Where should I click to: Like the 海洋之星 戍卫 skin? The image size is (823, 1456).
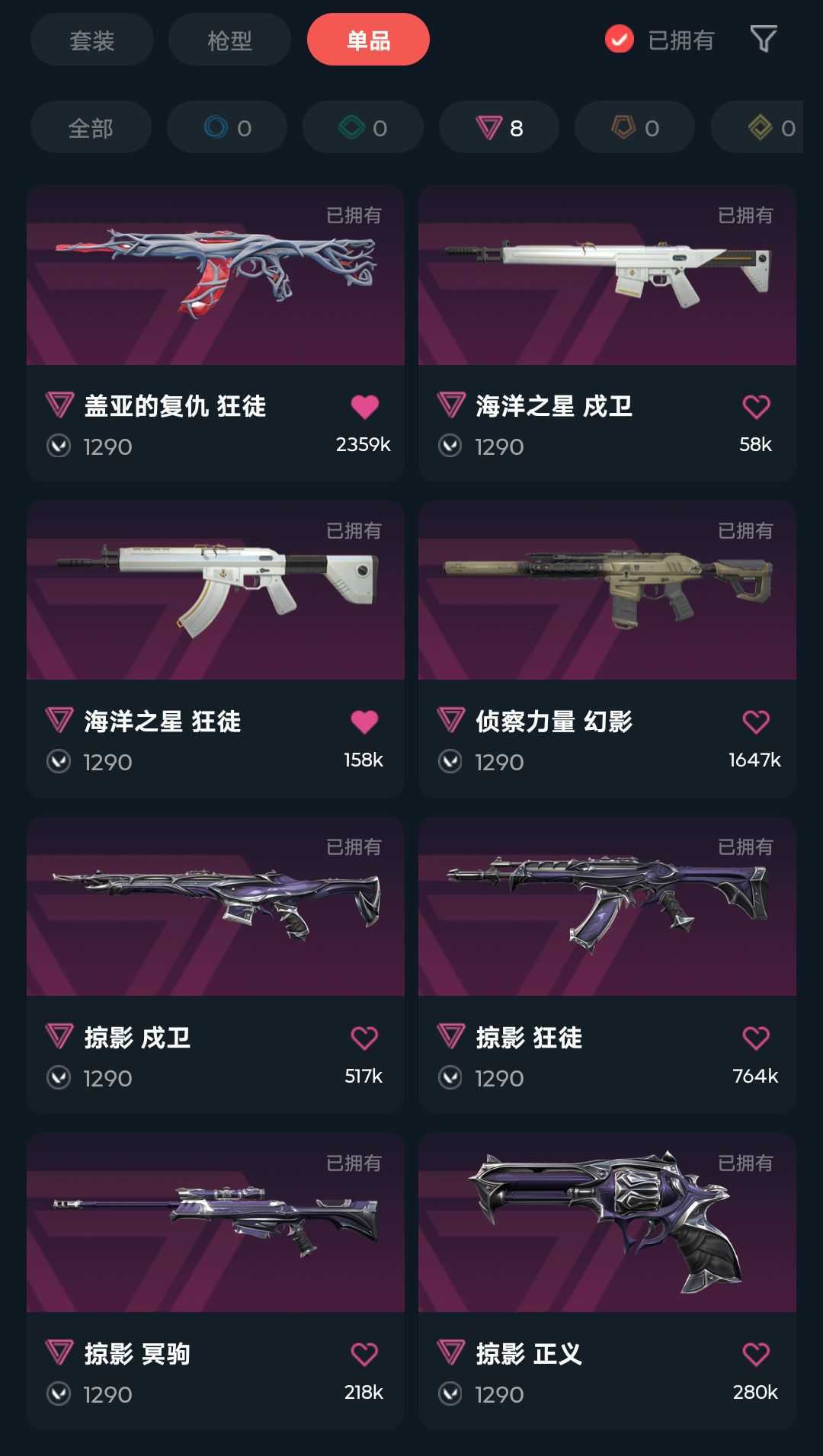[756, 407]
